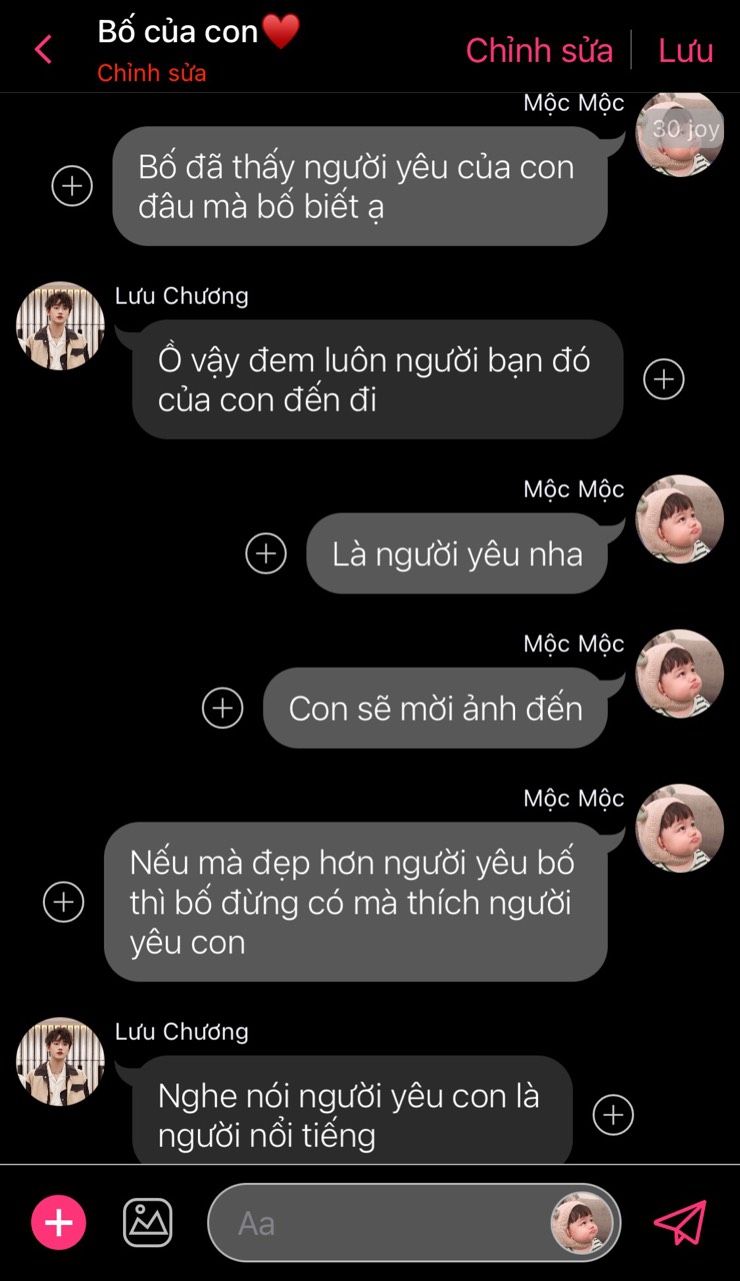Tap plus beside "Bố đã thấy người yêu" message
The width and height of the screenshot is (740, 1281).
(72, 186)
